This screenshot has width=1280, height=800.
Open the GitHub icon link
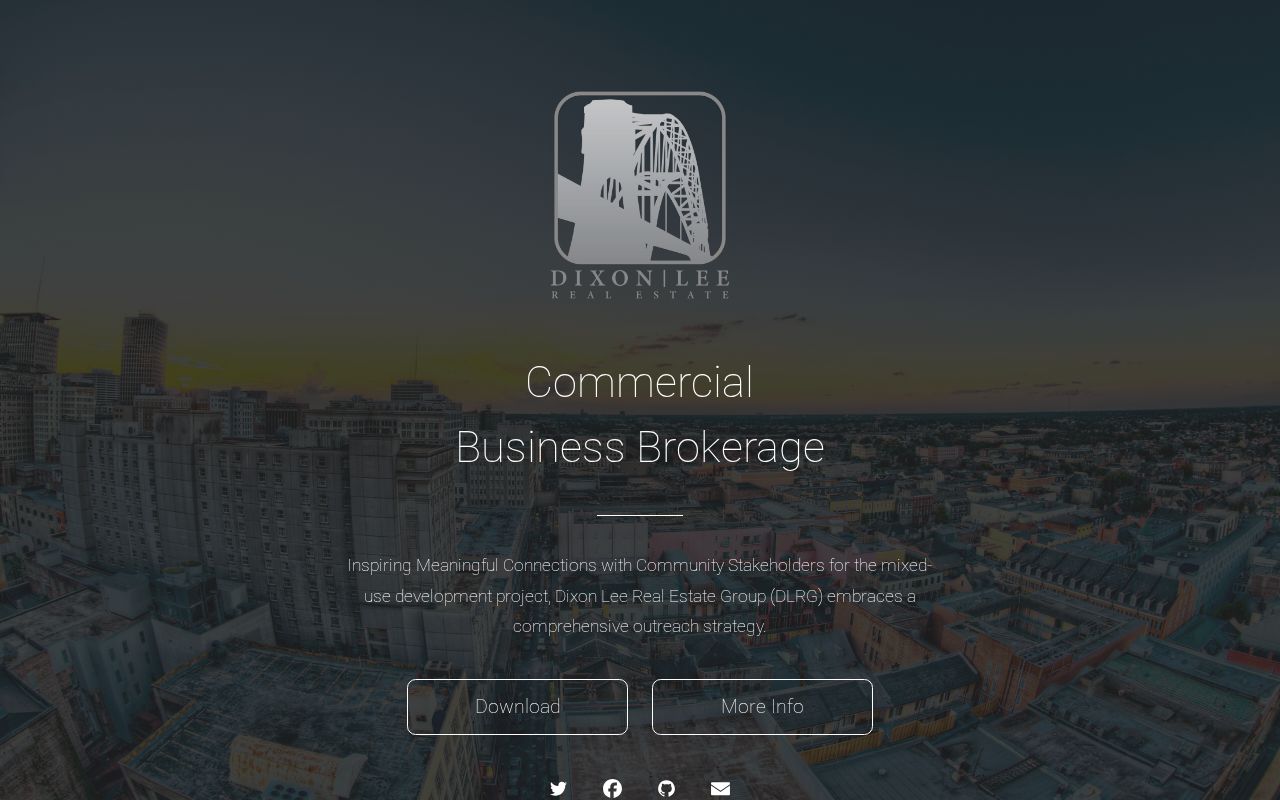[666, 788]
